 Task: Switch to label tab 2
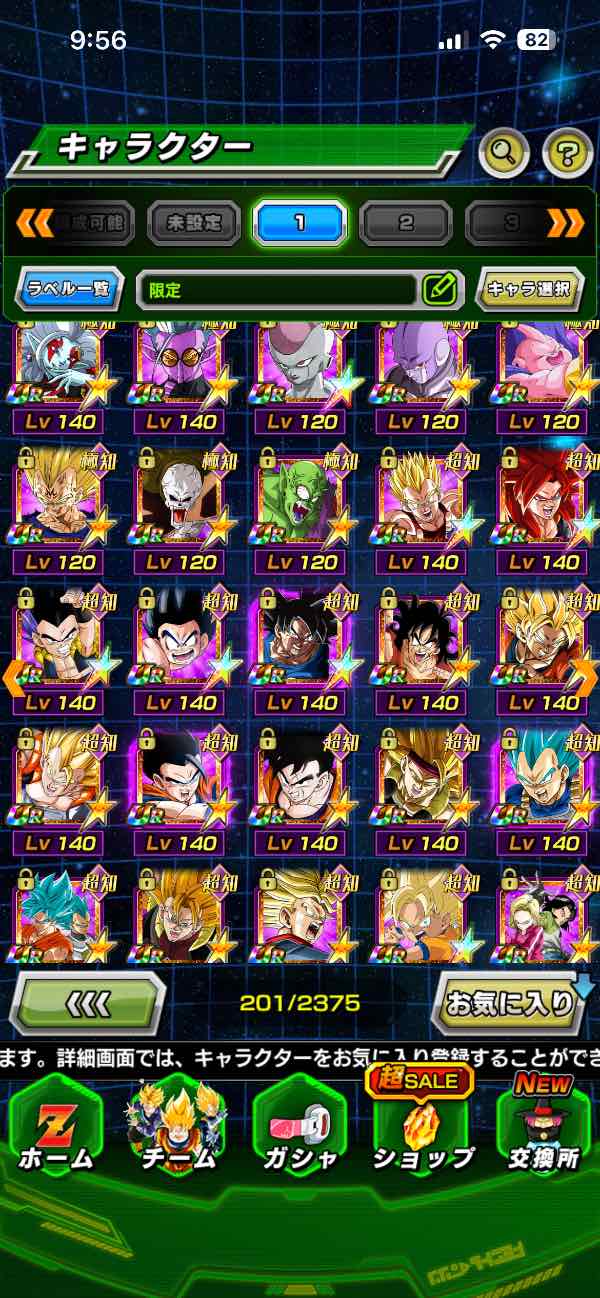[x=405, y=223]
